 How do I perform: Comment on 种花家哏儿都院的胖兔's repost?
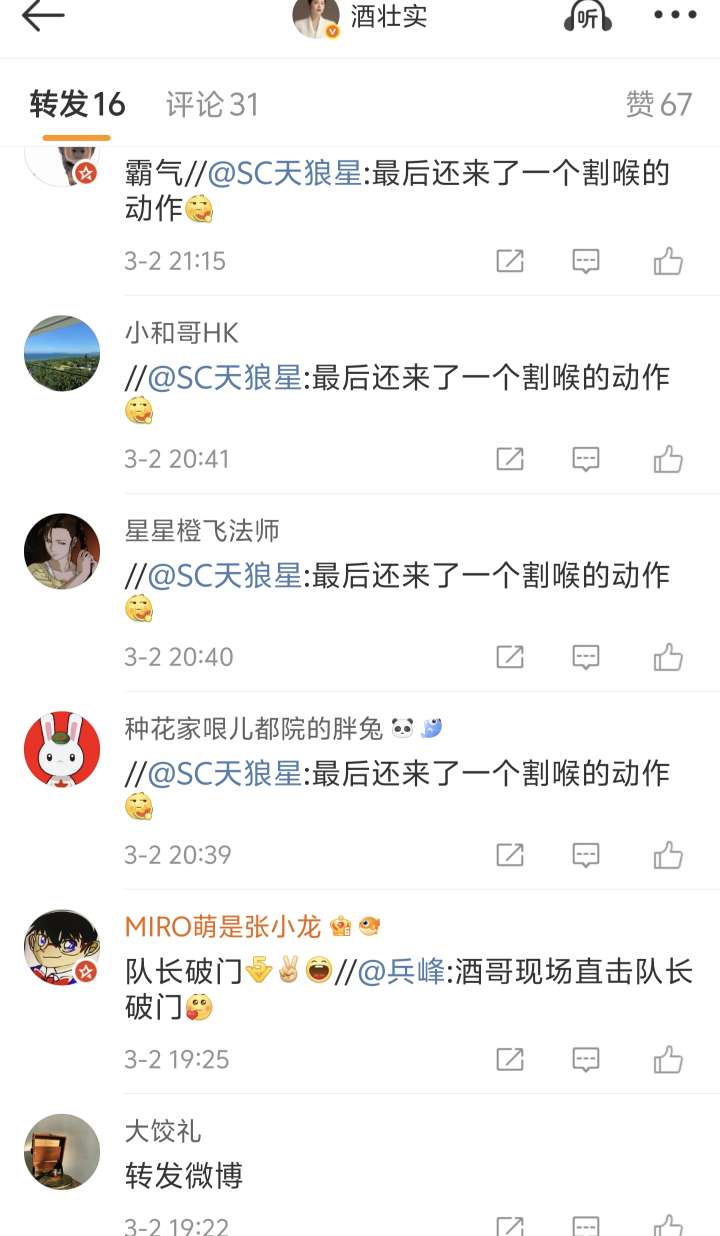tap(585, 855)
